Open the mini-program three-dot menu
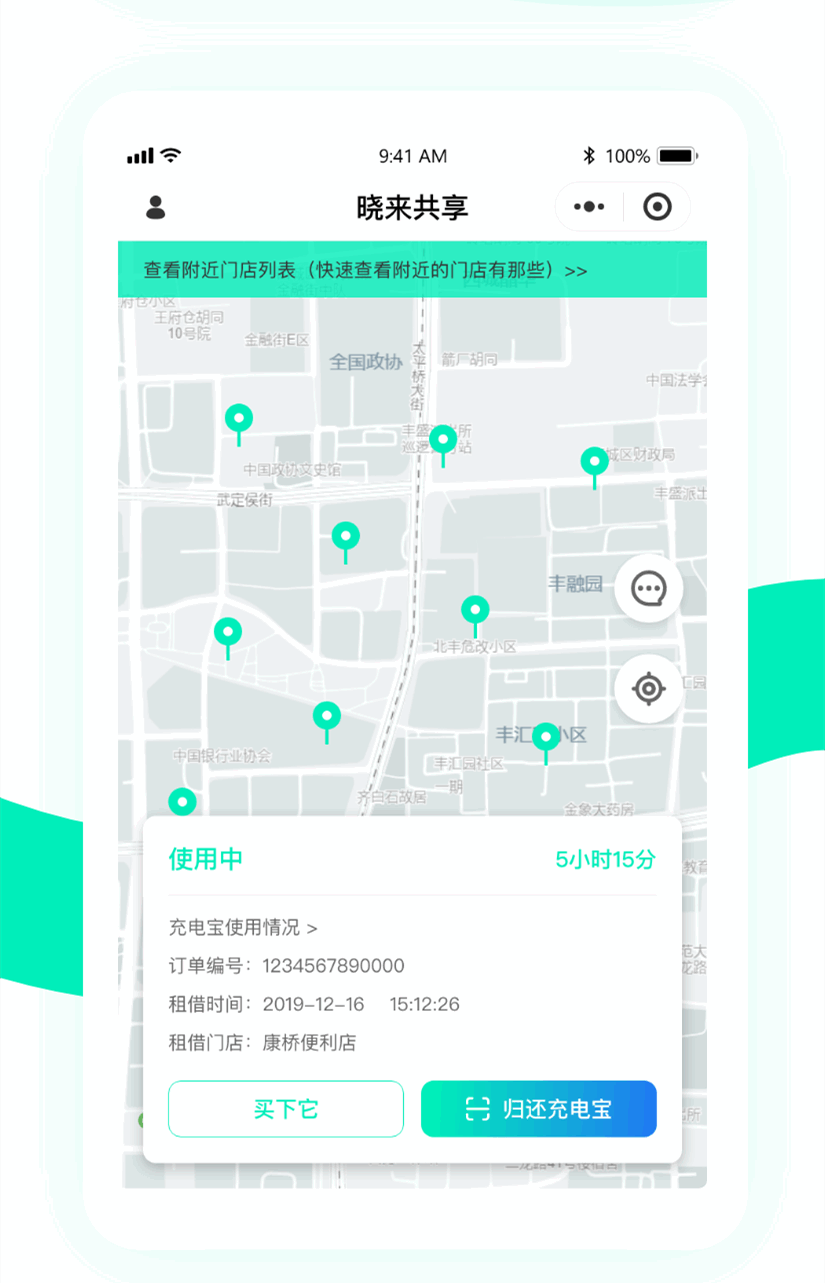 click(589, 207)
